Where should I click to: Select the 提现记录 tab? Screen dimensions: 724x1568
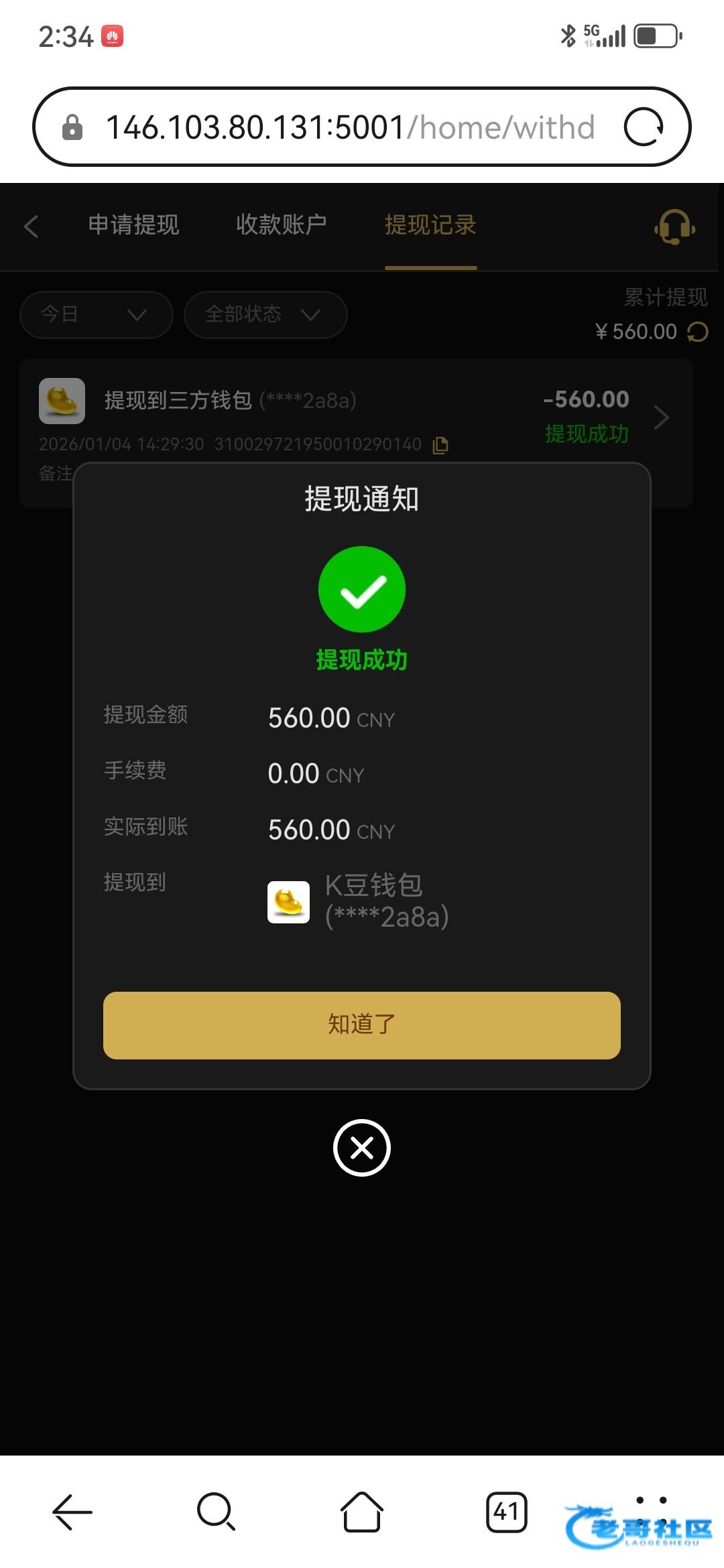(430, 225)
